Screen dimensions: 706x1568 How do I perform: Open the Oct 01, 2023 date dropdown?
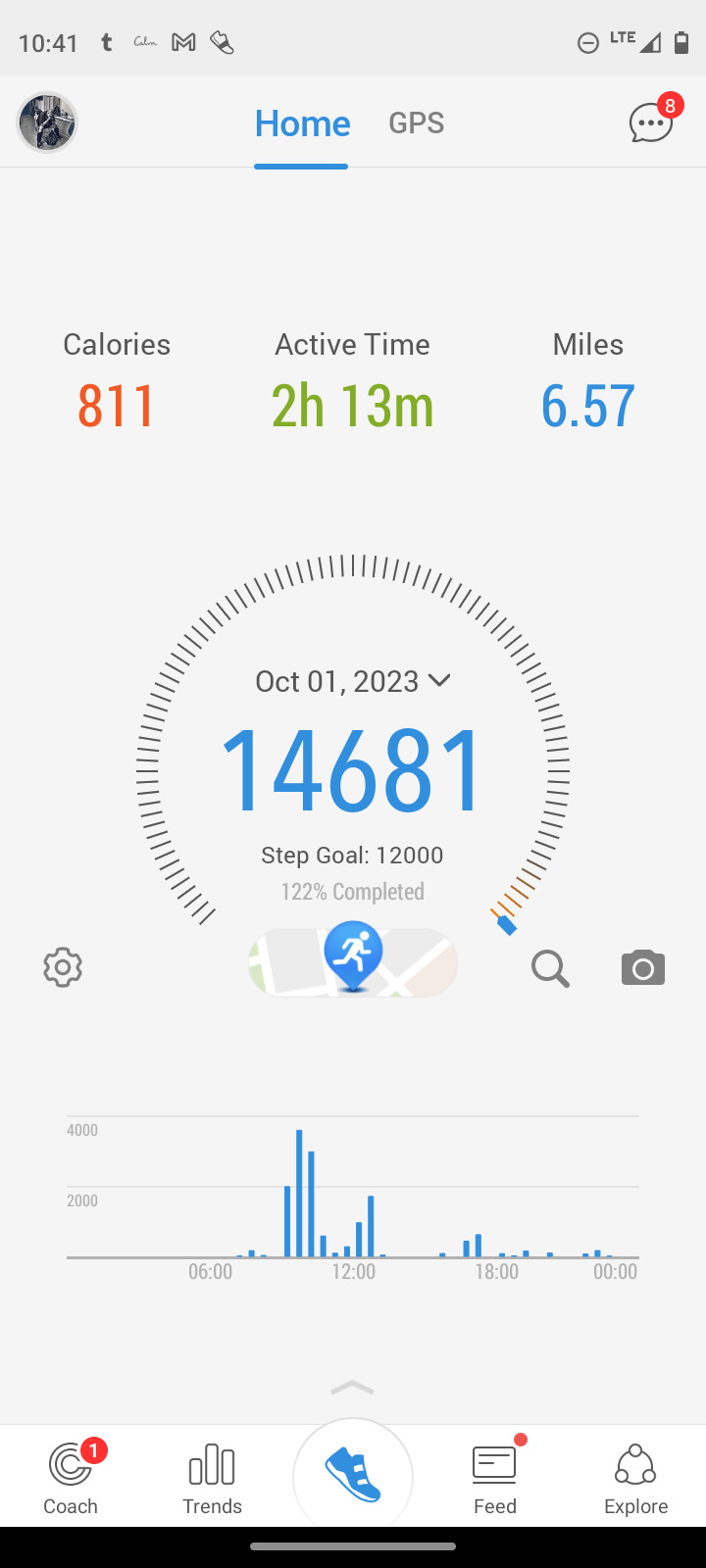click(352, 681)
